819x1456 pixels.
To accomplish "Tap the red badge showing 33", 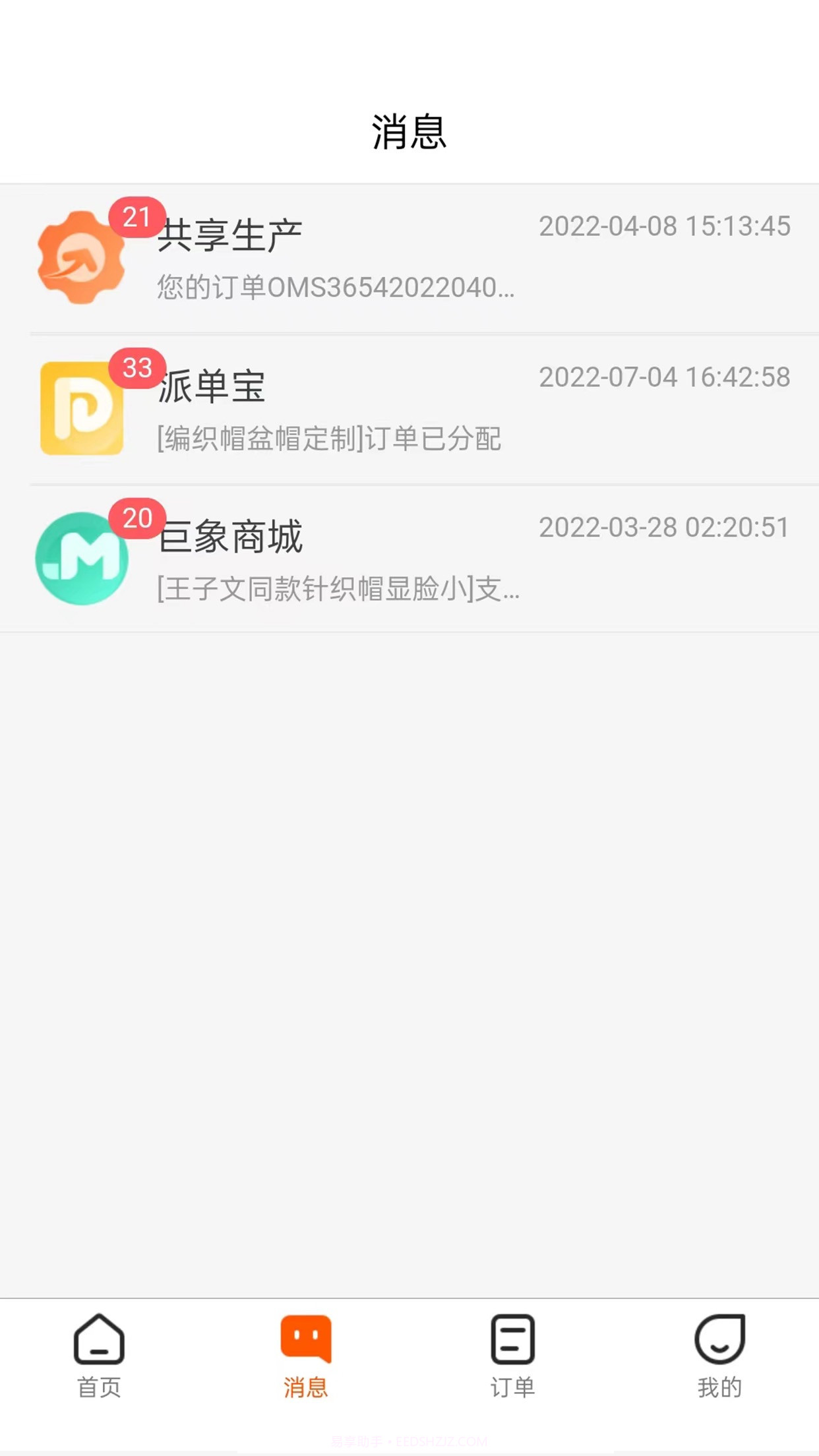I will [x=136, y=369].
